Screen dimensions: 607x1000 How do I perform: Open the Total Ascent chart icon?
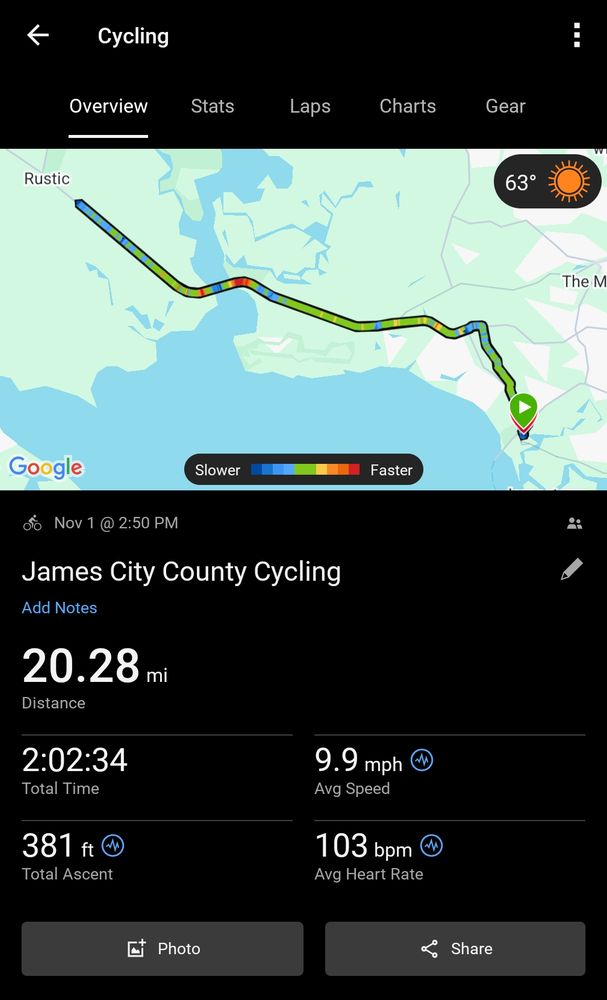[x=113, y=846]
